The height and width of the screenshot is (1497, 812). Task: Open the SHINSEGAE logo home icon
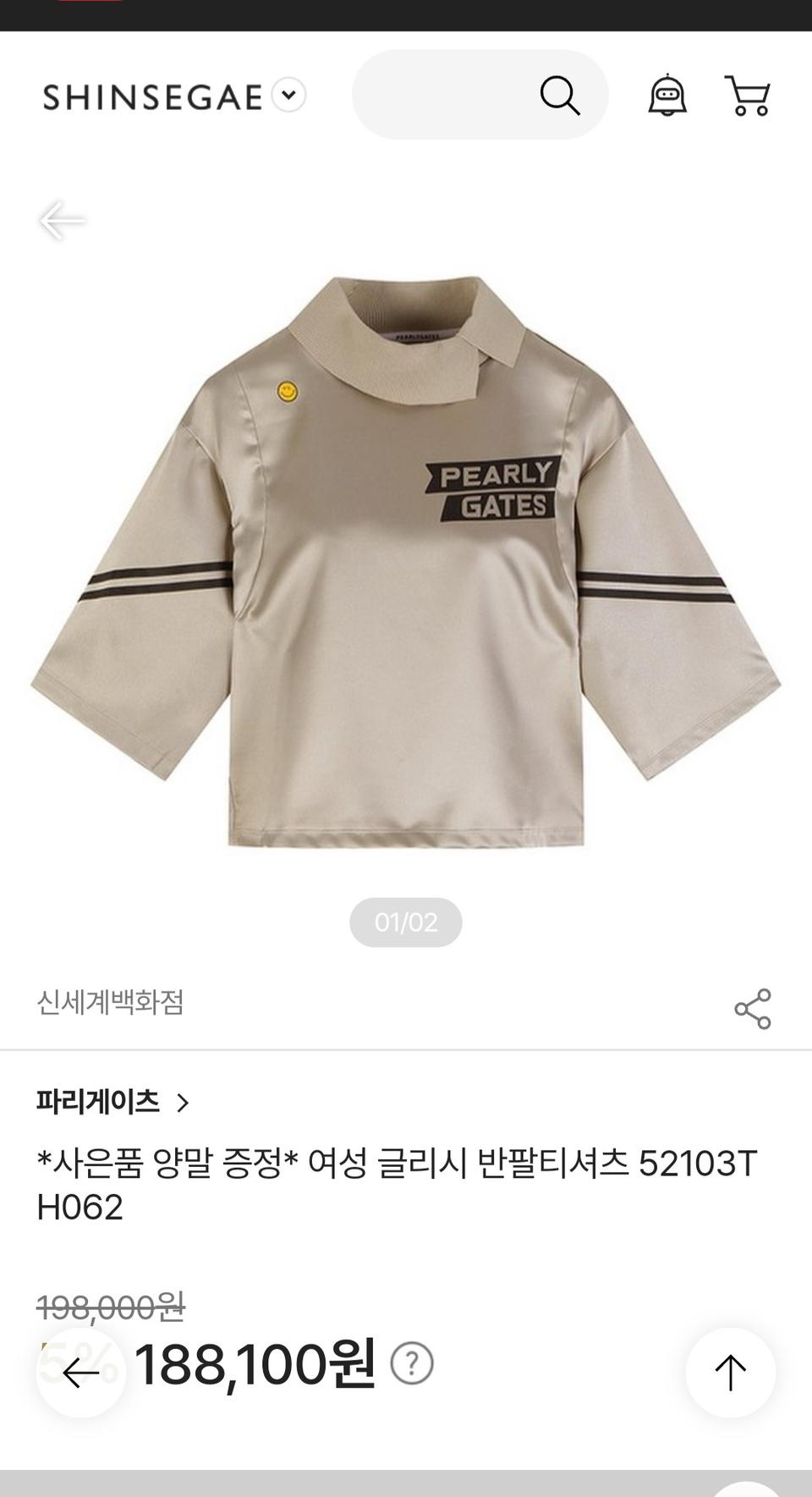coord(151,95)
